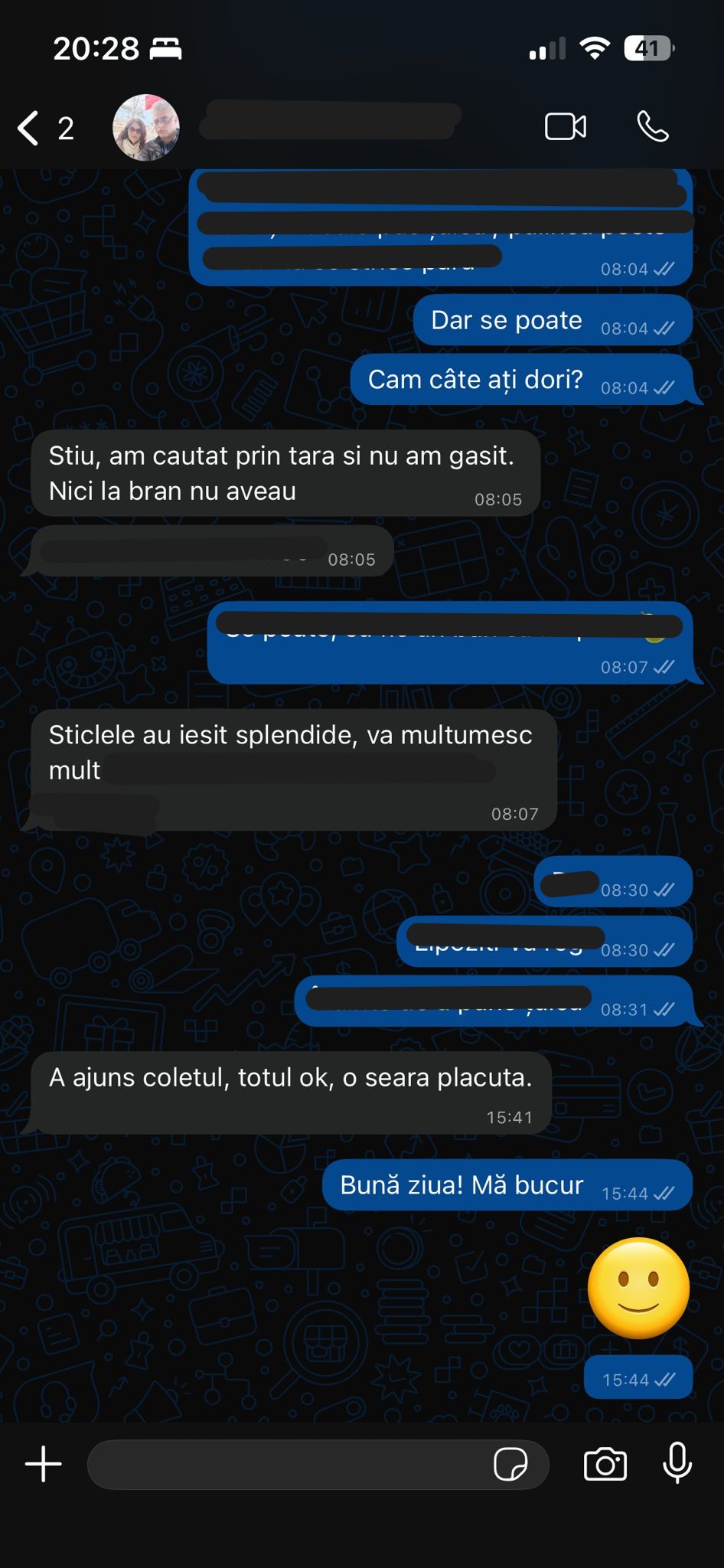Start a voice call
Screen dimensions: 724x1568
coord(652,126)
